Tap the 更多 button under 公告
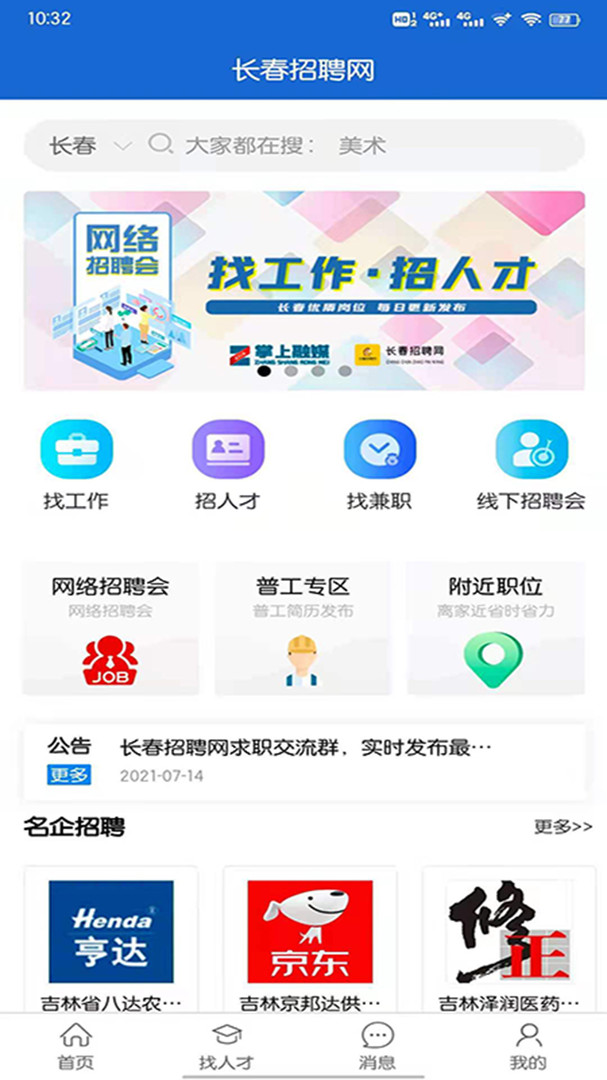The image size is (607, 1080). coord(69,774)
